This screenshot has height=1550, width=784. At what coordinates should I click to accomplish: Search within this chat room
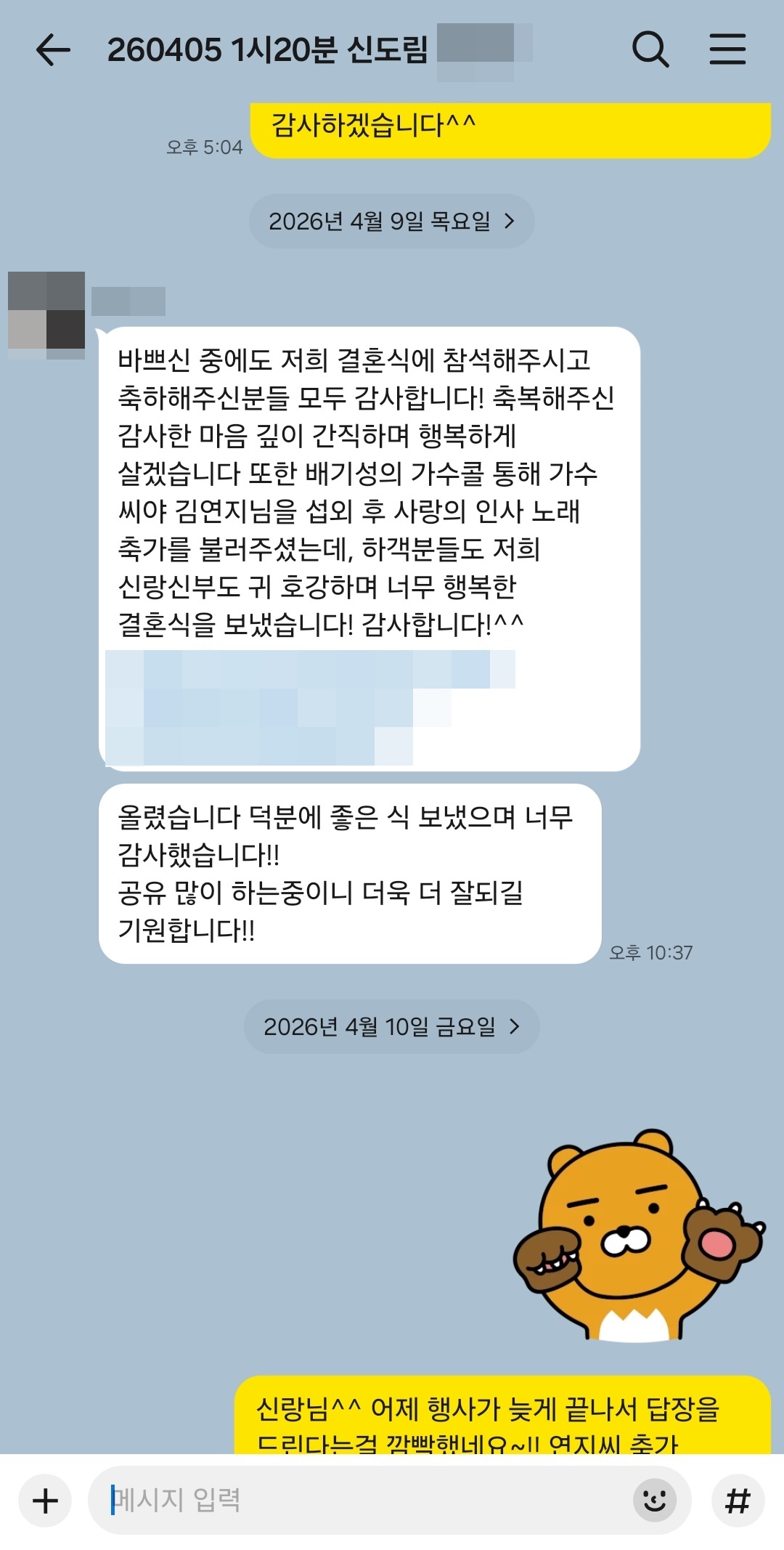650,49
